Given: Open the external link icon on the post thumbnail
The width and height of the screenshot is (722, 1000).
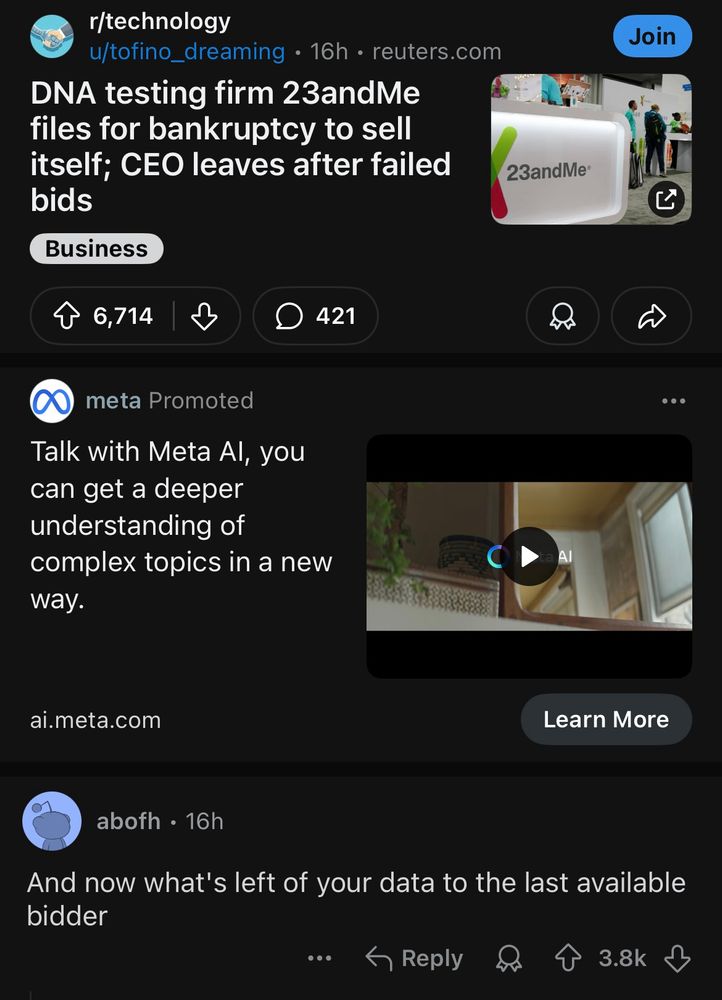Looking at the screenshot, I should (668, 198).
